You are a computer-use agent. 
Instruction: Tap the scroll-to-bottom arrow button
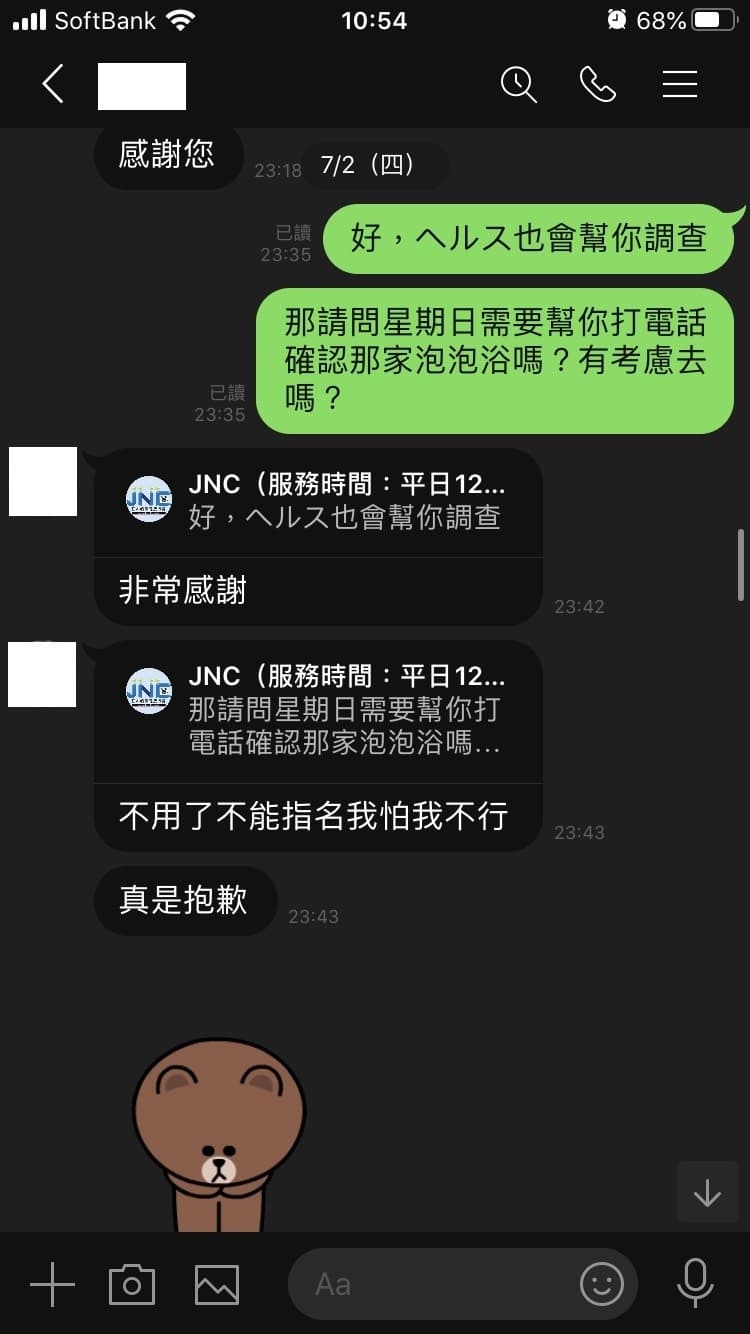707,1192
